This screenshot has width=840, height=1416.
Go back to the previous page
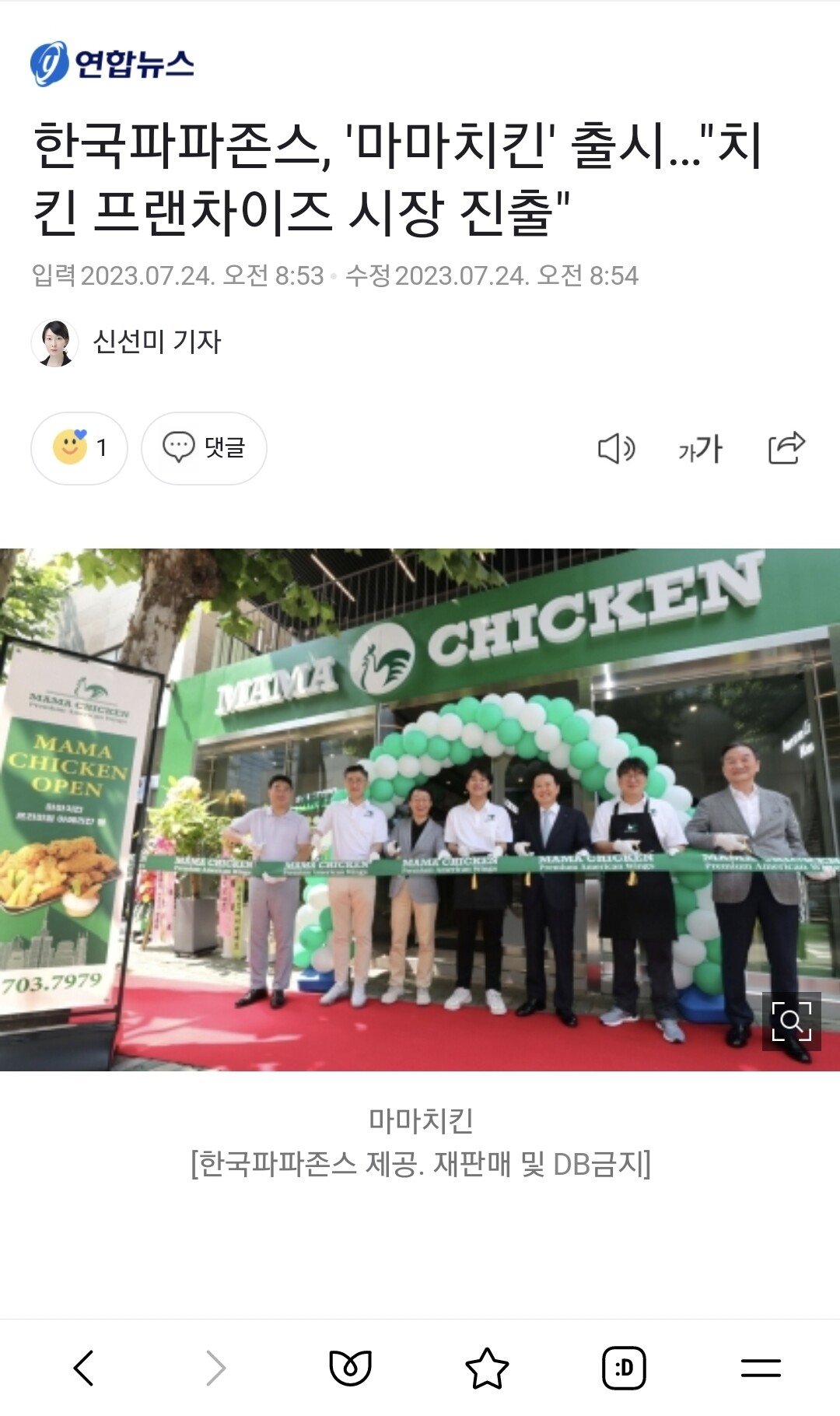click(84, 1368)
